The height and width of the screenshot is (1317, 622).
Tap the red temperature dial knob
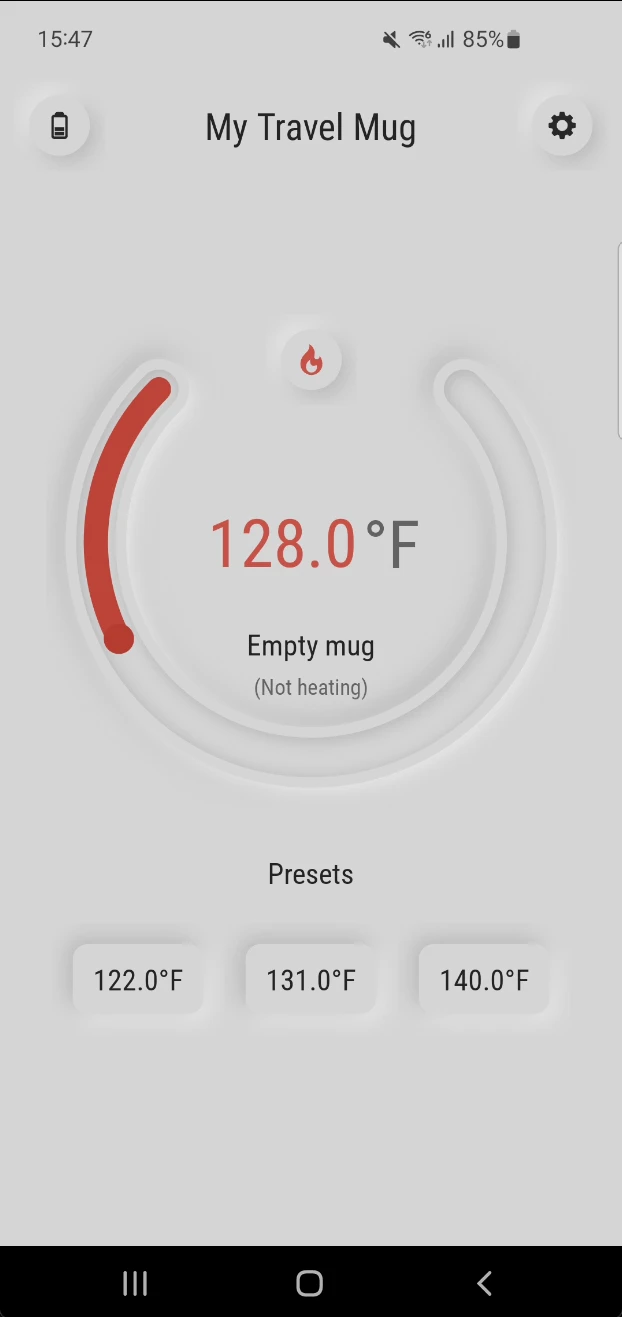point(119,638)
